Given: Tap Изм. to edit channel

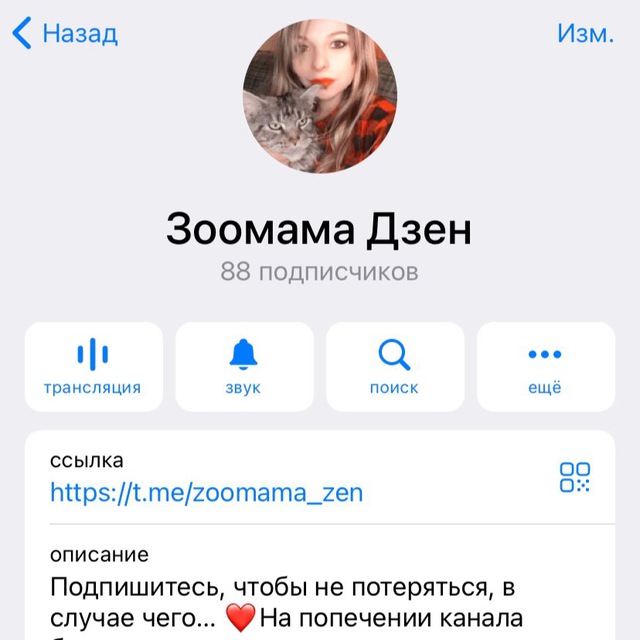Looking at the screenshot, I should pos(584,33).
